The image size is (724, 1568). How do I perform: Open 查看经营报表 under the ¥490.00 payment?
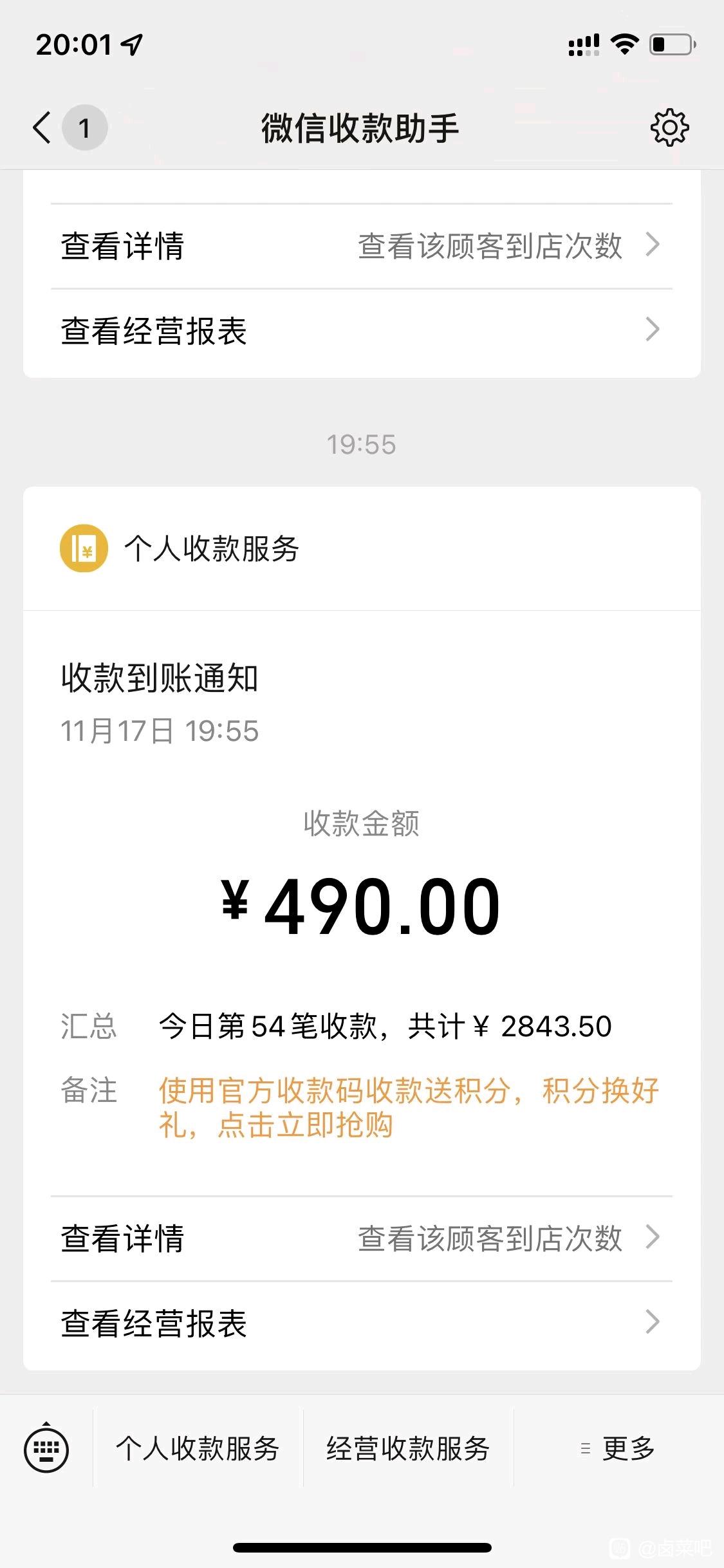coord(361,1323)
